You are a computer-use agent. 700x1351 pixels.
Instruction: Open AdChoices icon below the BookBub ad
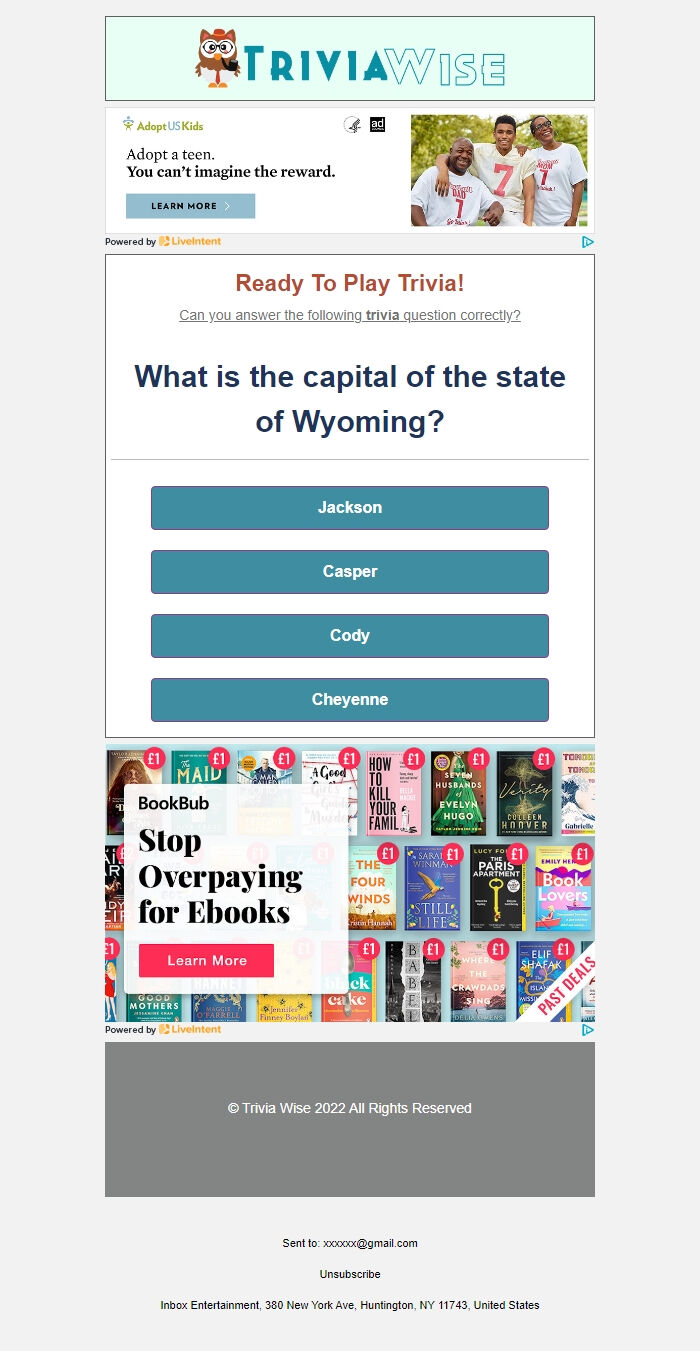(588, 1029)
